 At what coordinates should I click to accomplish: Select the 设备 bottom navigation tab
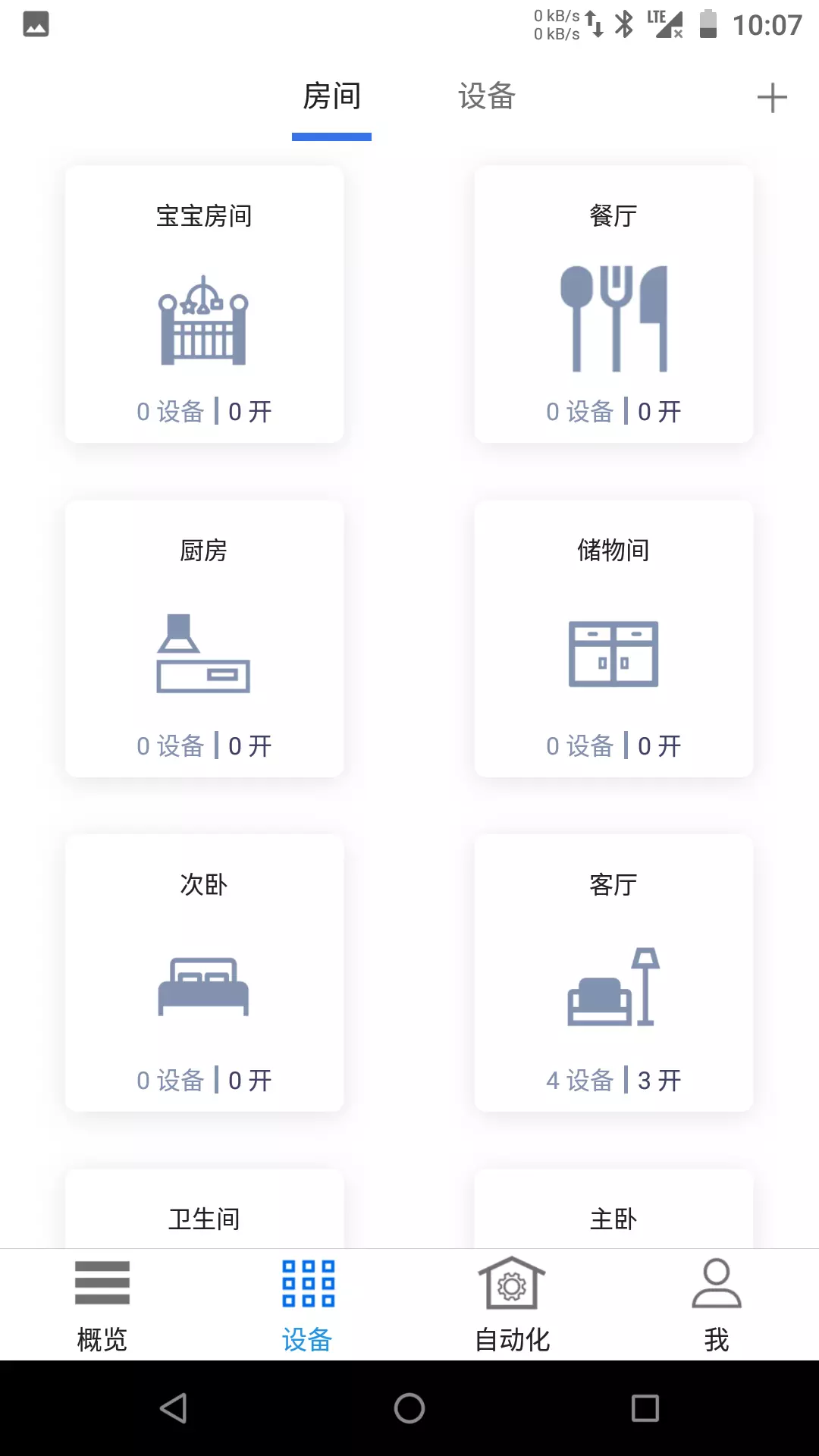tap(307, 1306)
